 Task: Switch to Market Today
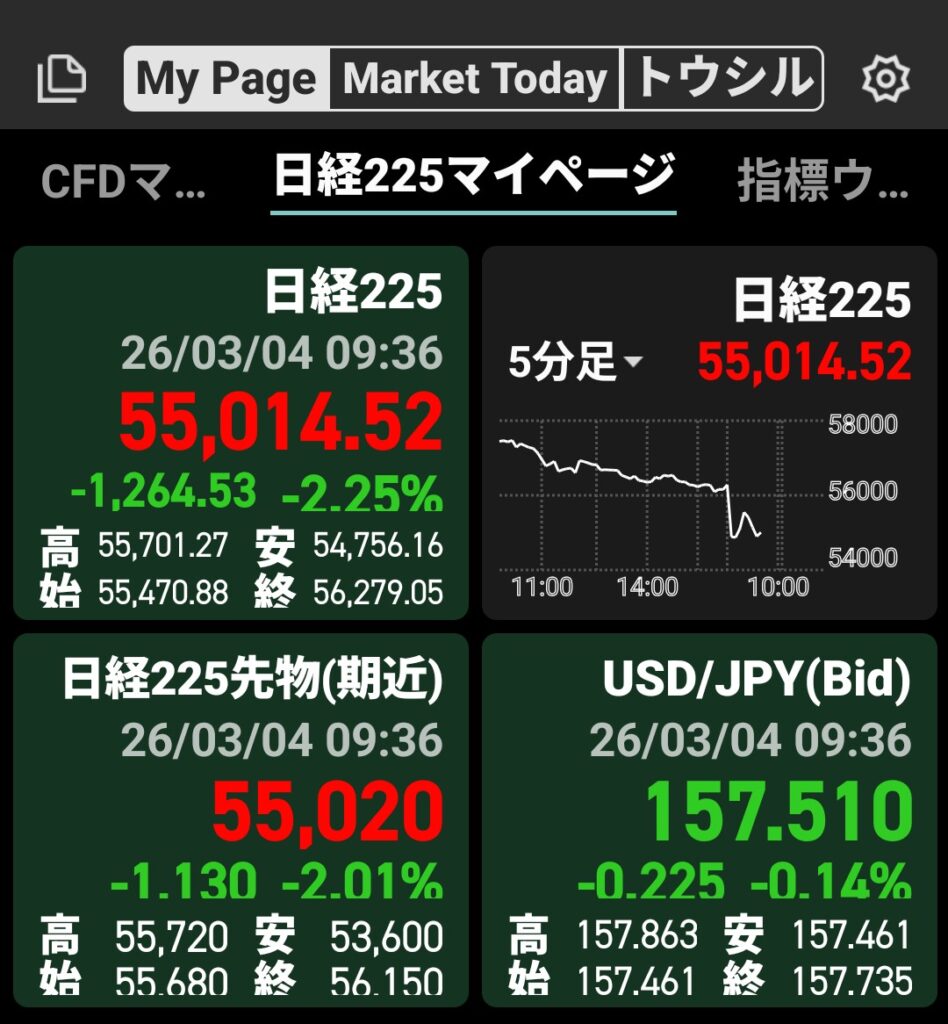[x=475, y=79]
